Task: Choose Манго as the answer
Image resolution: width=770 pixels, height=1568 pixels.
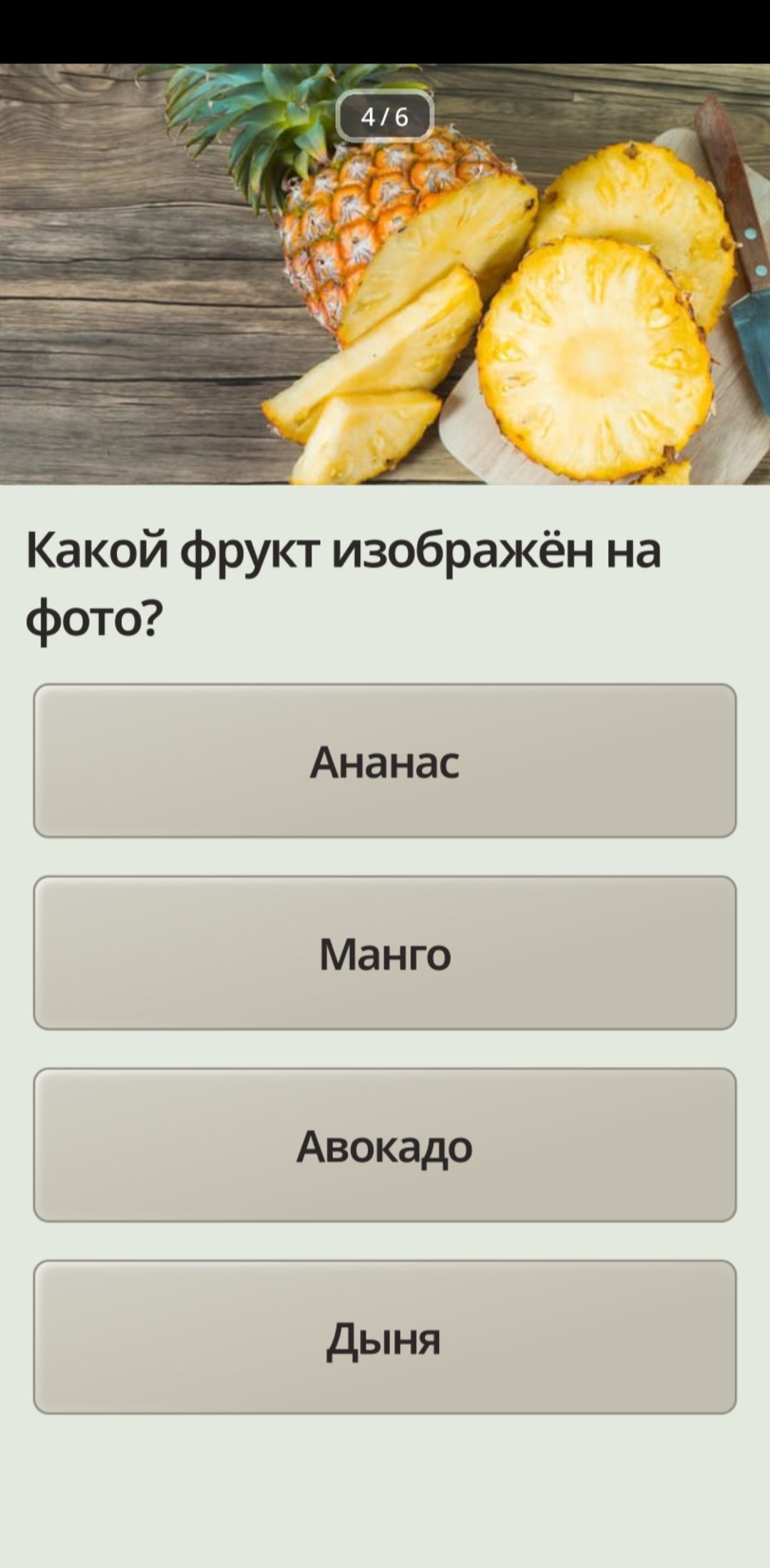Action: 385,953
